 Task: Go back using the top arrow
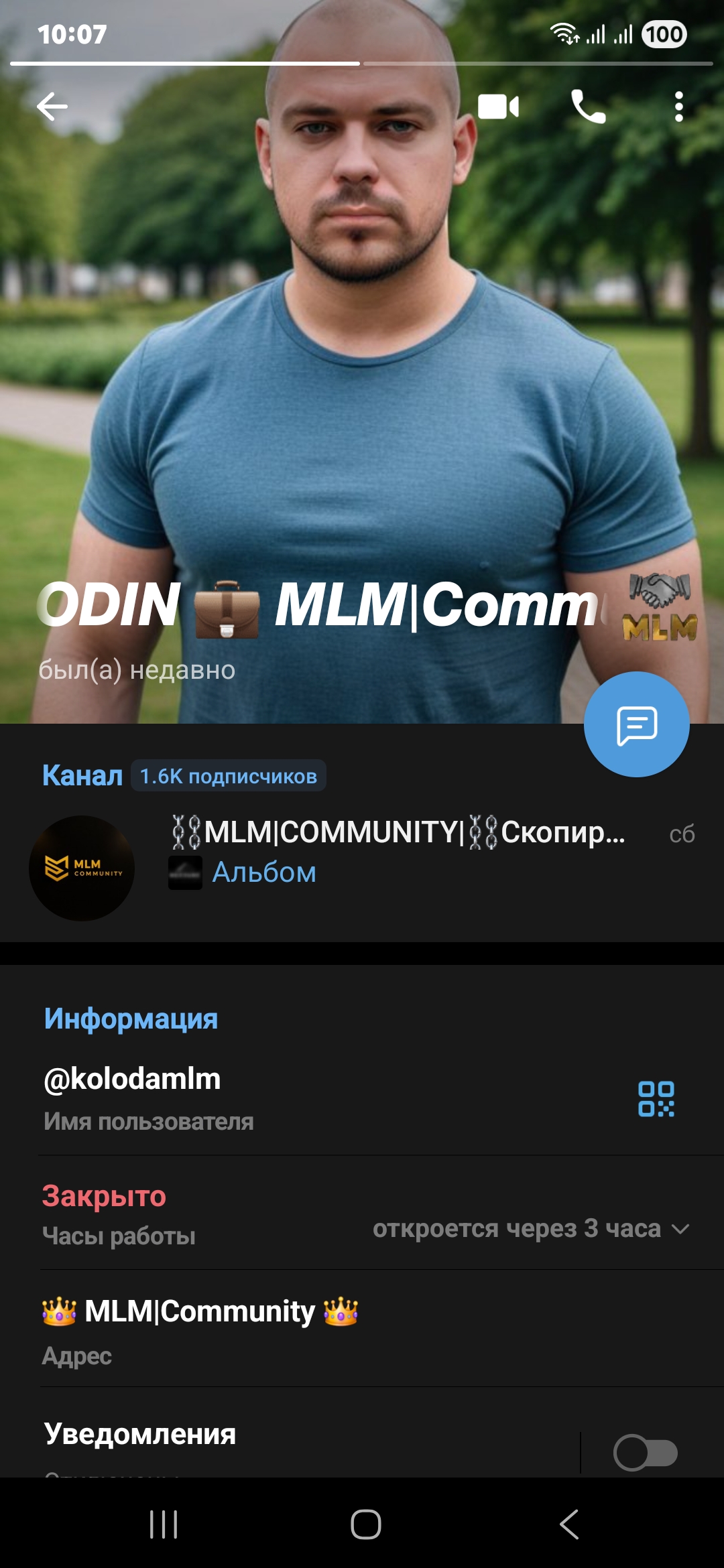click(52, 107)
